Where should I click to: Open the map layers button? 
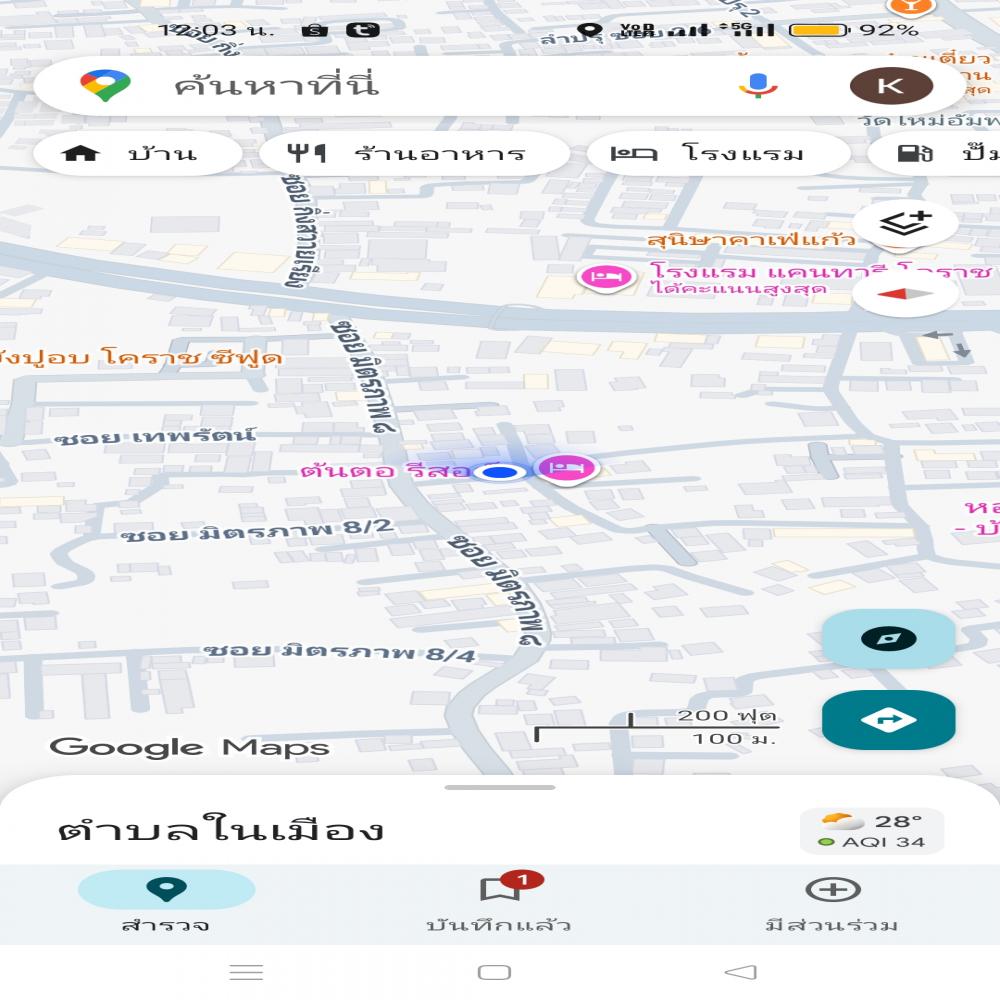[x=904, y=223]
